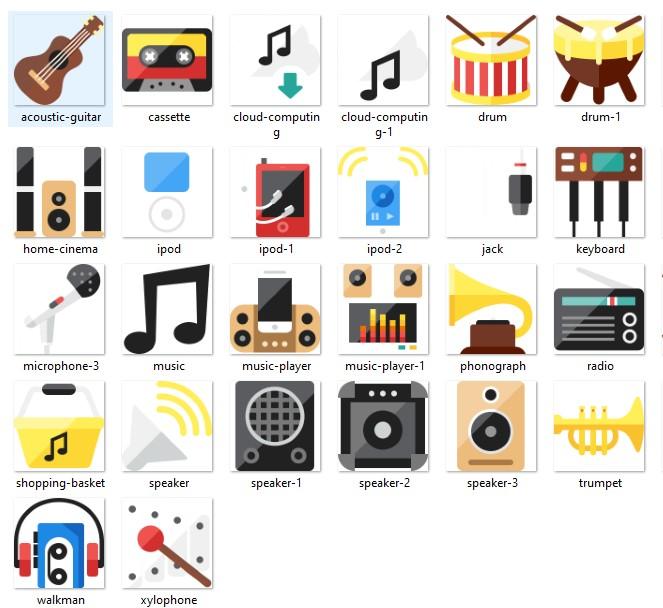The width and height of the screenshot is (663, 608).
Task: Select the cloud-computing-1 file
Action: [x=384, y=60]
